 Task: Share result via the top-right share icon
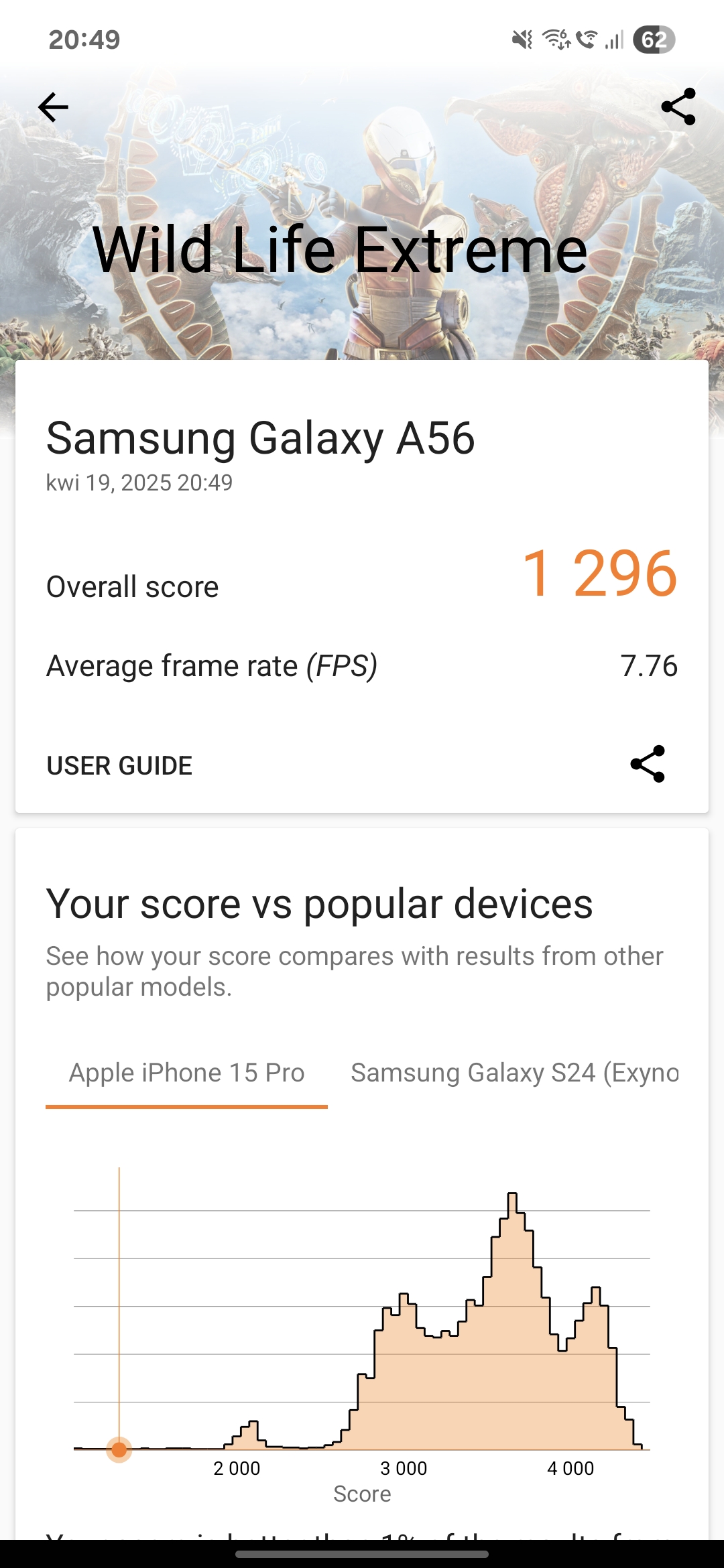coord(678,107)
